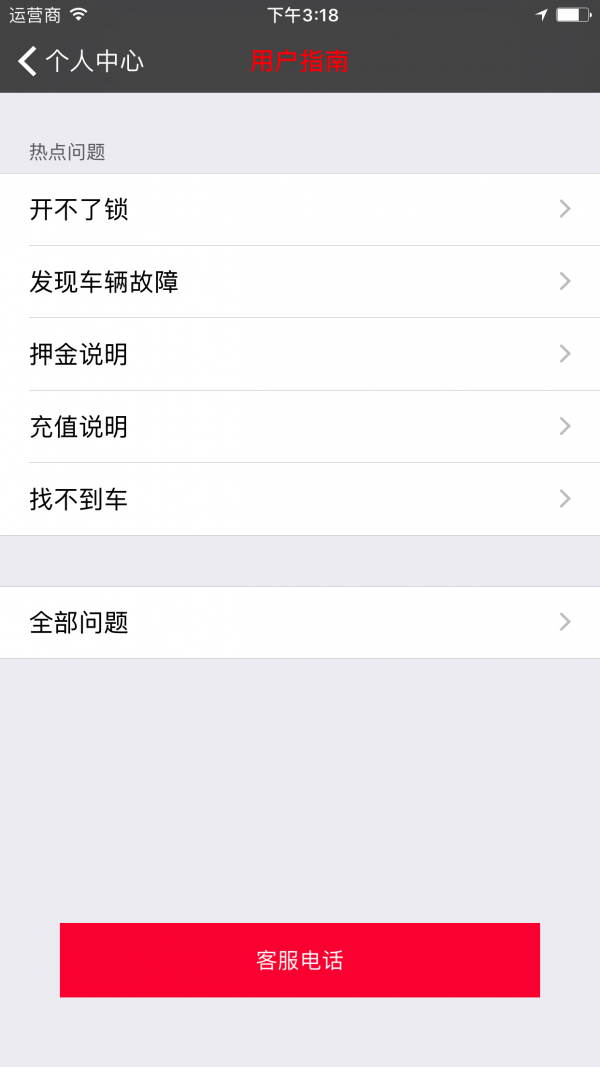The height and width of the screenshot is (1067, 600).
Task: Select the 找不到车 question
Action: (x=300, y=499)
